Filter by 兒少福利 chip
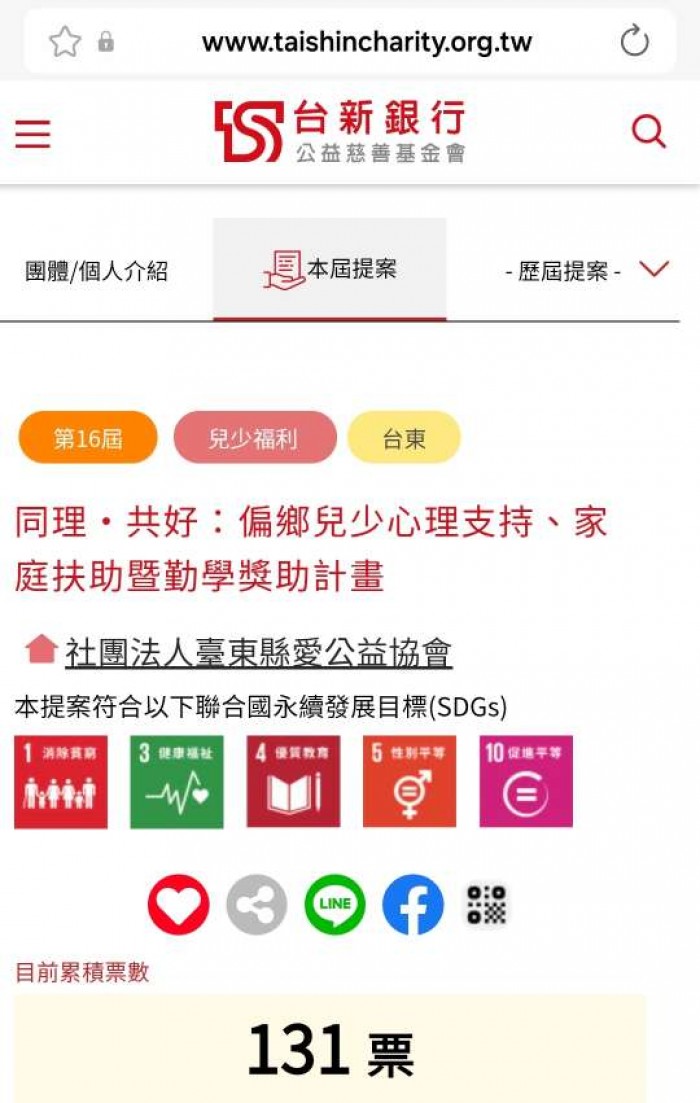The width and height of the screenshot is (700, 1103). 254,438
